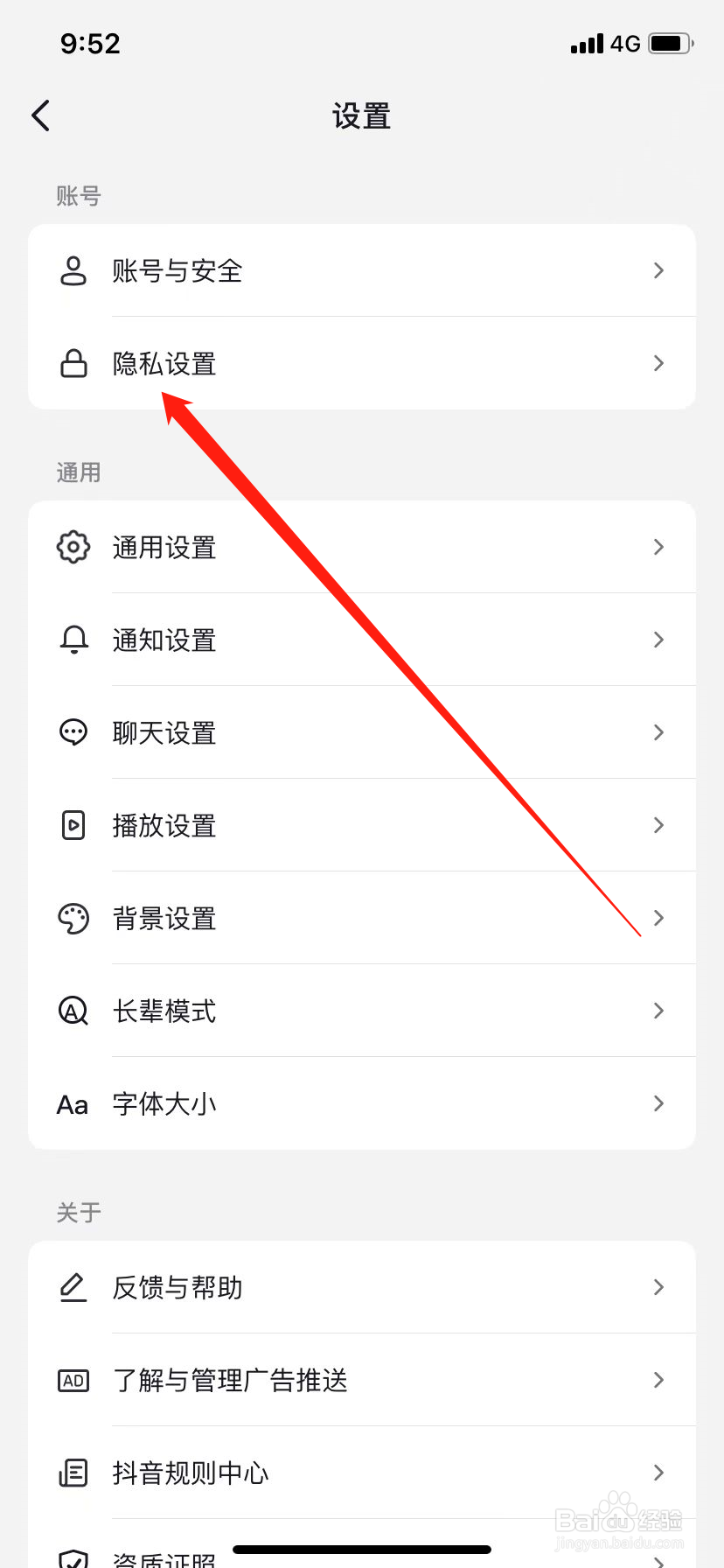Tap the back arrow at top left
Screen dimensions: 724x1568
tap(40, 115)
